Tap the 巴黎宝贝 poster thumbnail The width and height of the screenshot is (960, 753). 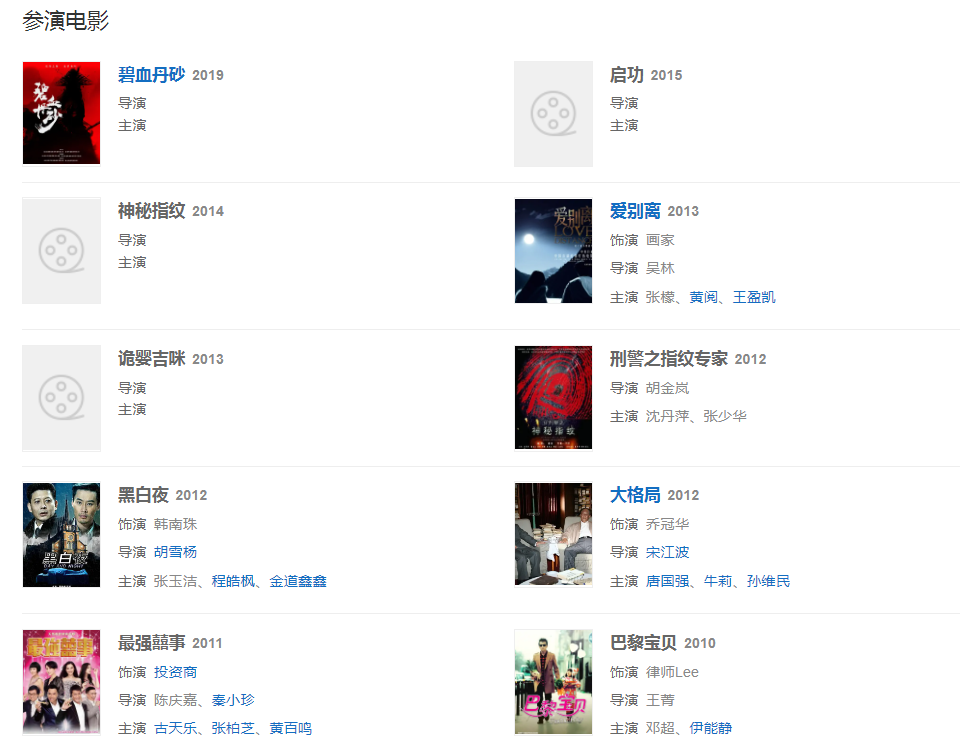pyautogui.click(x=553, y=682)
